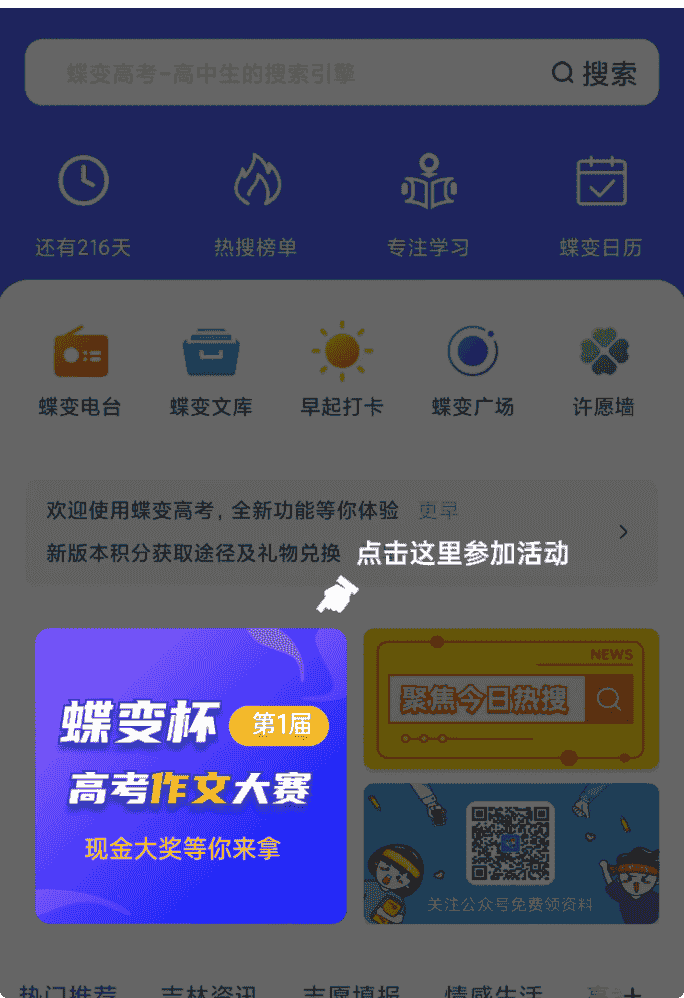Open the 欢迎使用蝶变高考 announcement

(x=222, y=511)
